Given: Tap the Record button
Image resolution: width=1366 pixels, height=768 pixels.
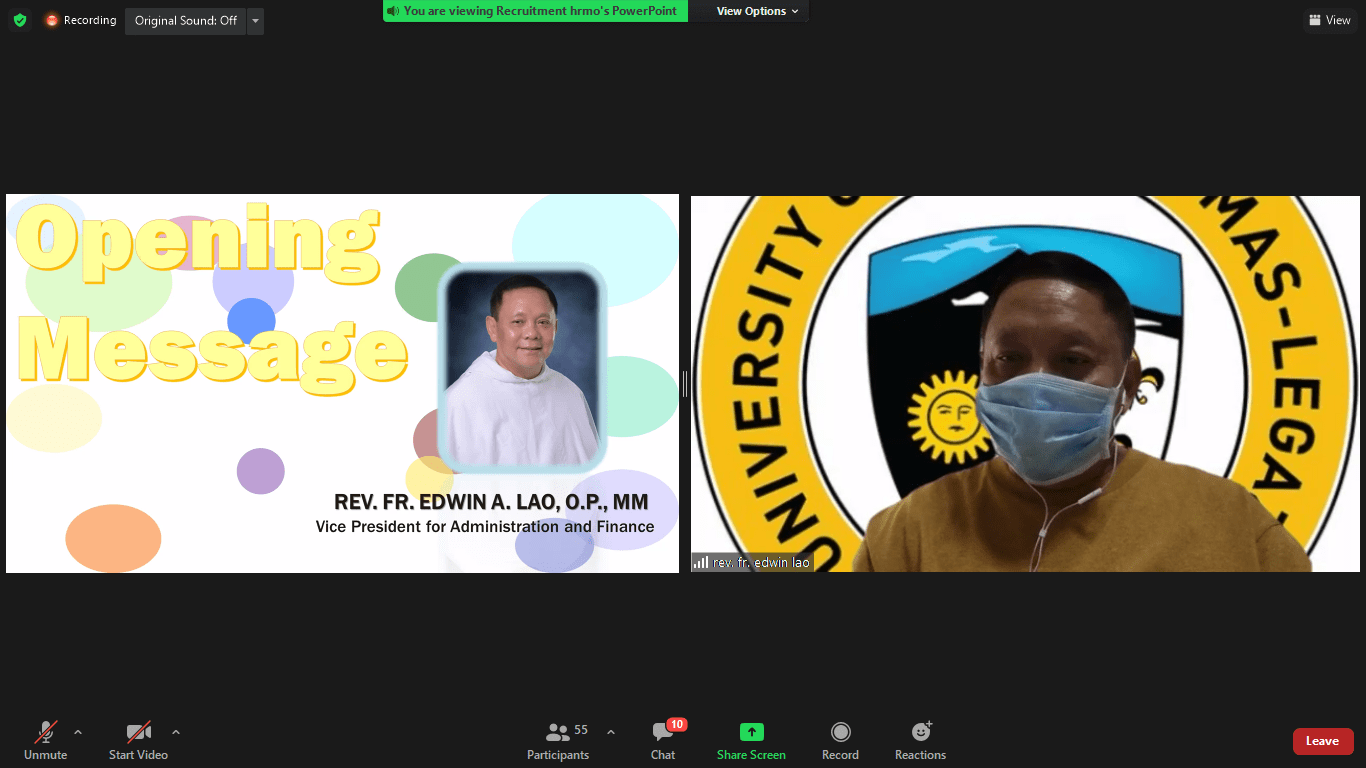Looking at the screenshot, I should pos(840,740).
